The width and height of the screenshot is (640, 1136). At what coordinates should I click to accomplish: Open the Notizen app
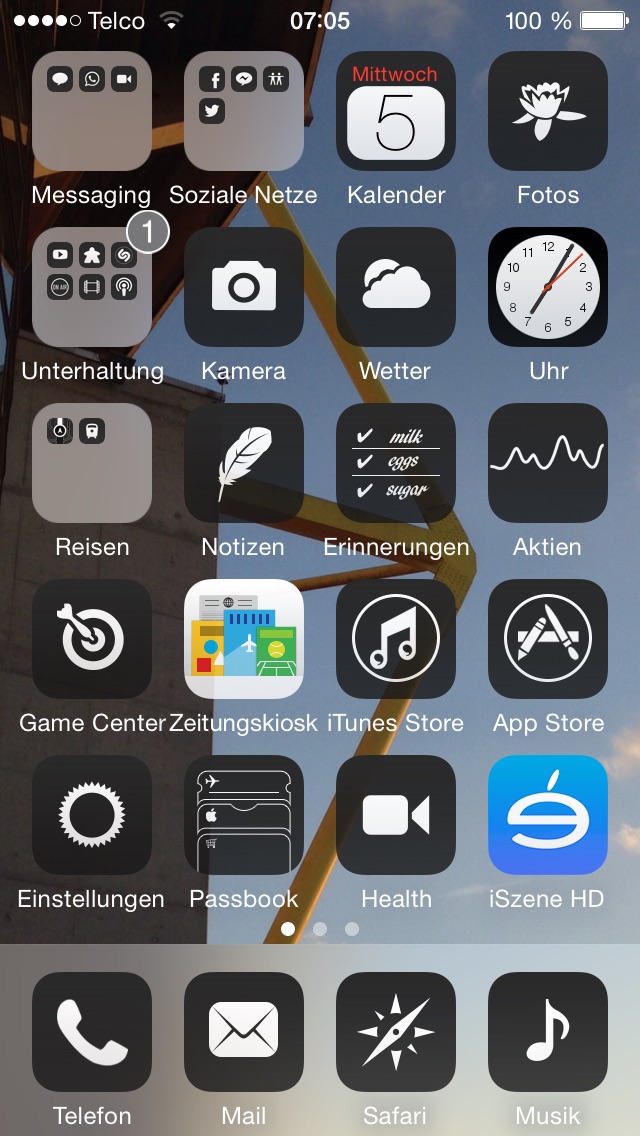click(244, 463)
